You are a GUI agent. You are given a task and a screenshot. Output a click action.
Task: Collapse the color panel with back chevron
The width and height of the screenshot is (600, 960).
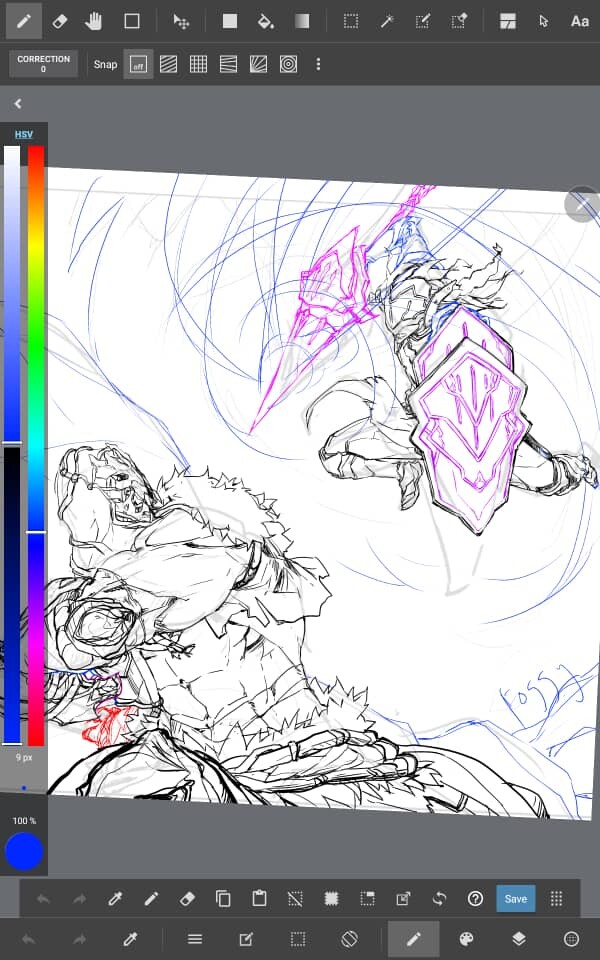18,103
